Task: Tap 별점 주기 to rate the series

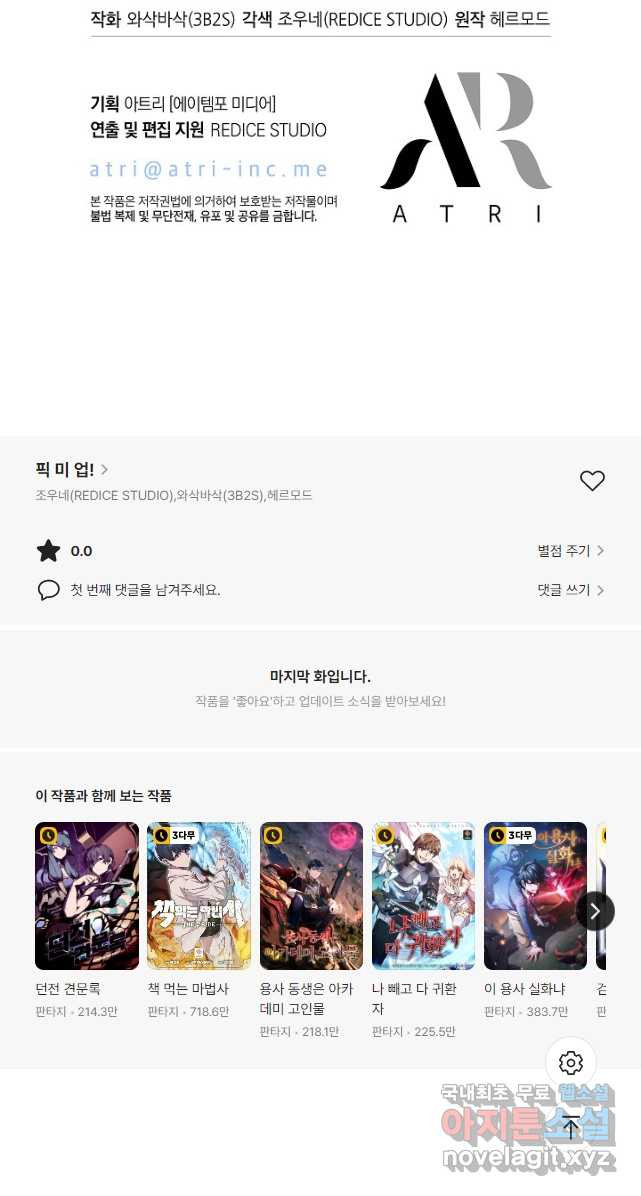Action: click(570, 551)
